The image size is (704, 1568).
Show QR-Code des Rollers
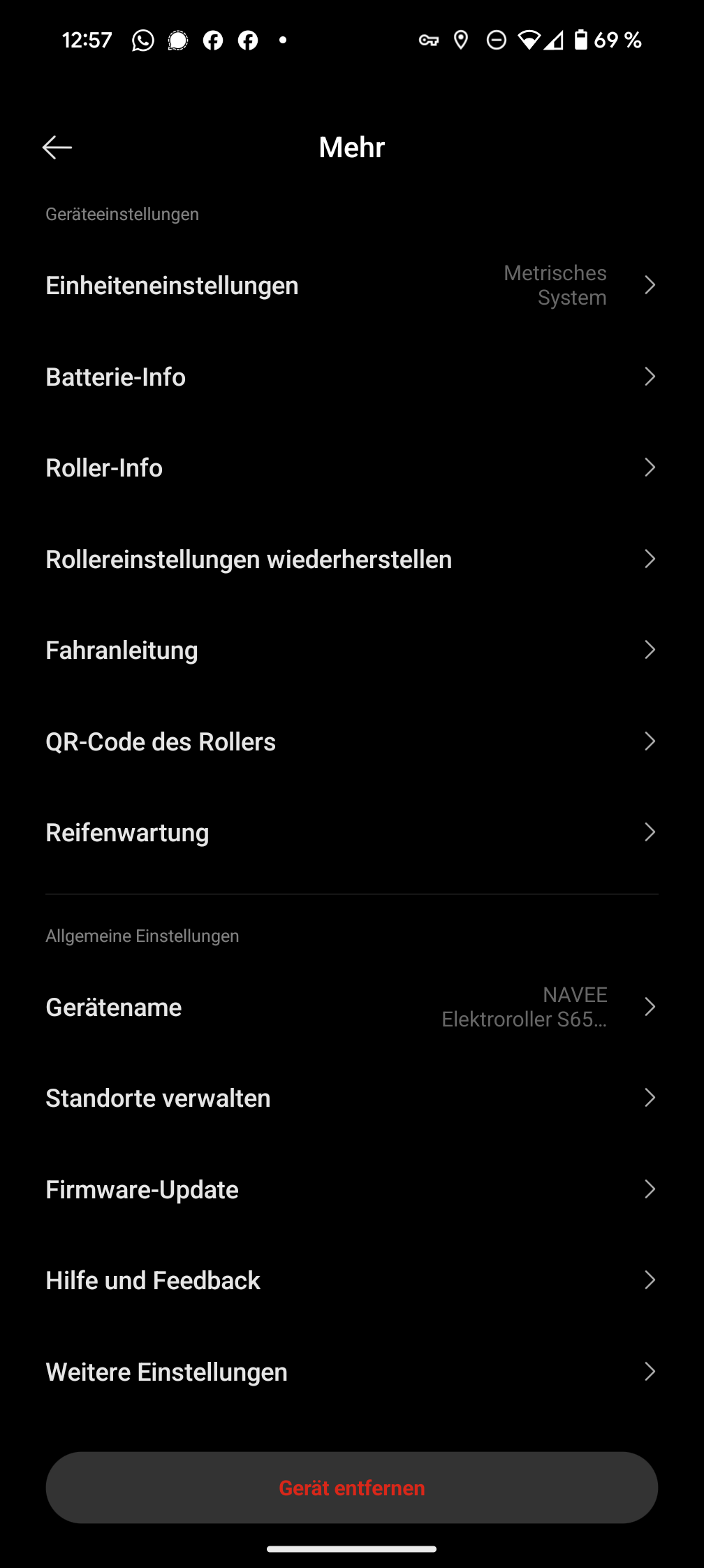point(352,741)
